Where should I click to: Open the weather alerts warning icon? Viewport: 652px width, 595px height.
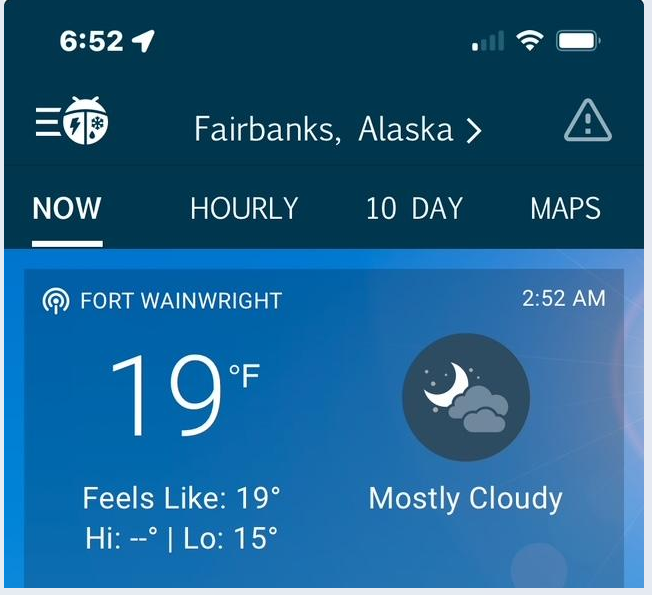pyautogui.click(x=587, y=123)
